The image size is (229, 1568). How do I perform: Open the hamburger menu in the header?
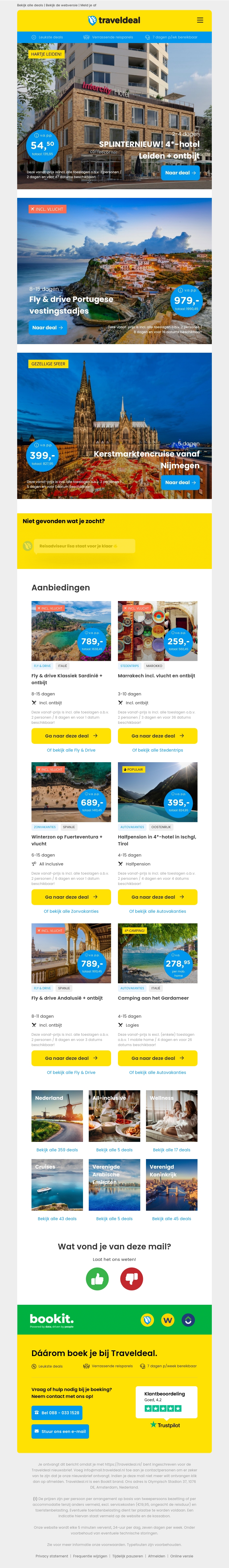click(x=200, y=20)
